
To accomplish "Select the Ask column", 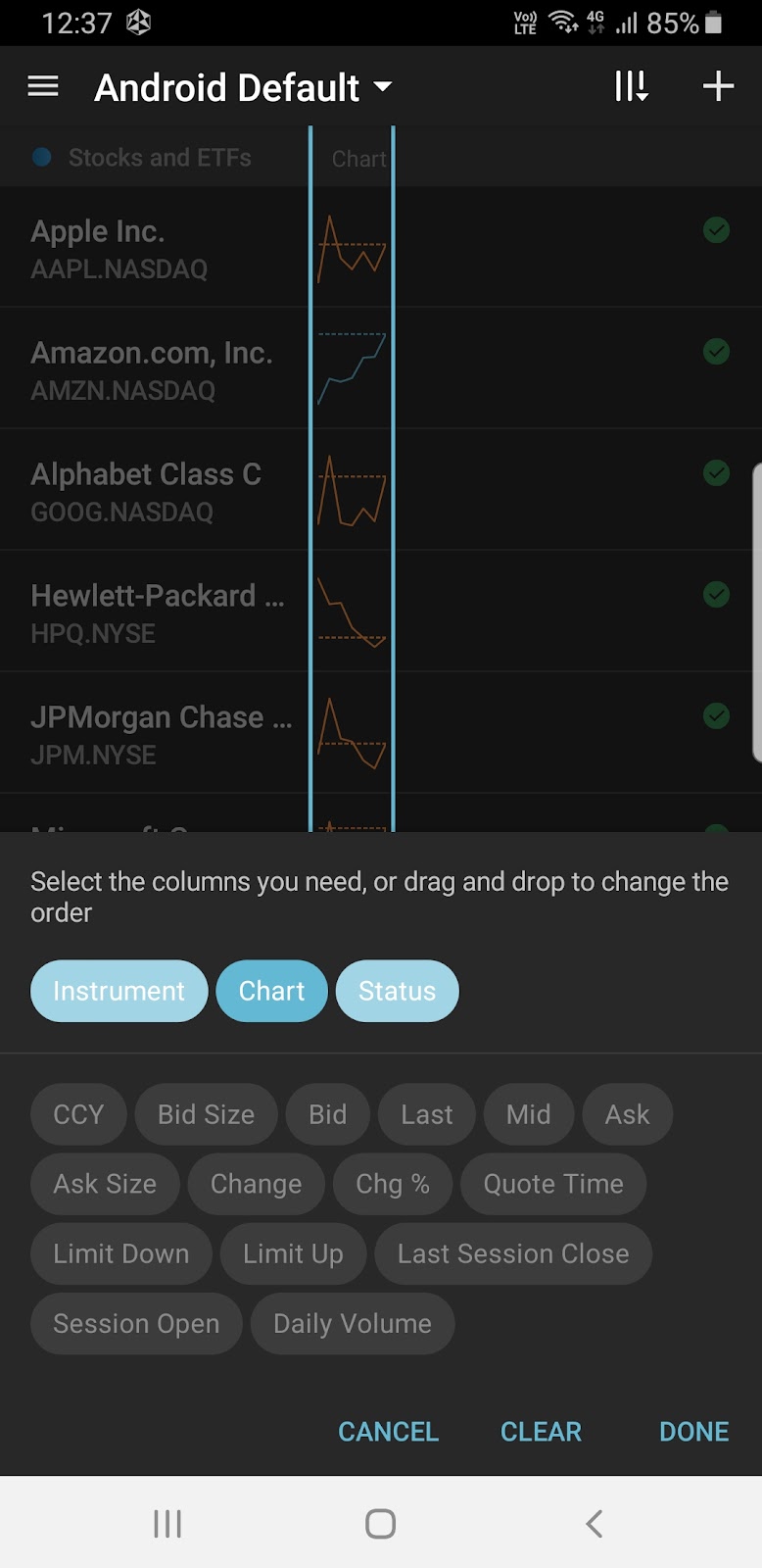I will tap(627, 1114).
